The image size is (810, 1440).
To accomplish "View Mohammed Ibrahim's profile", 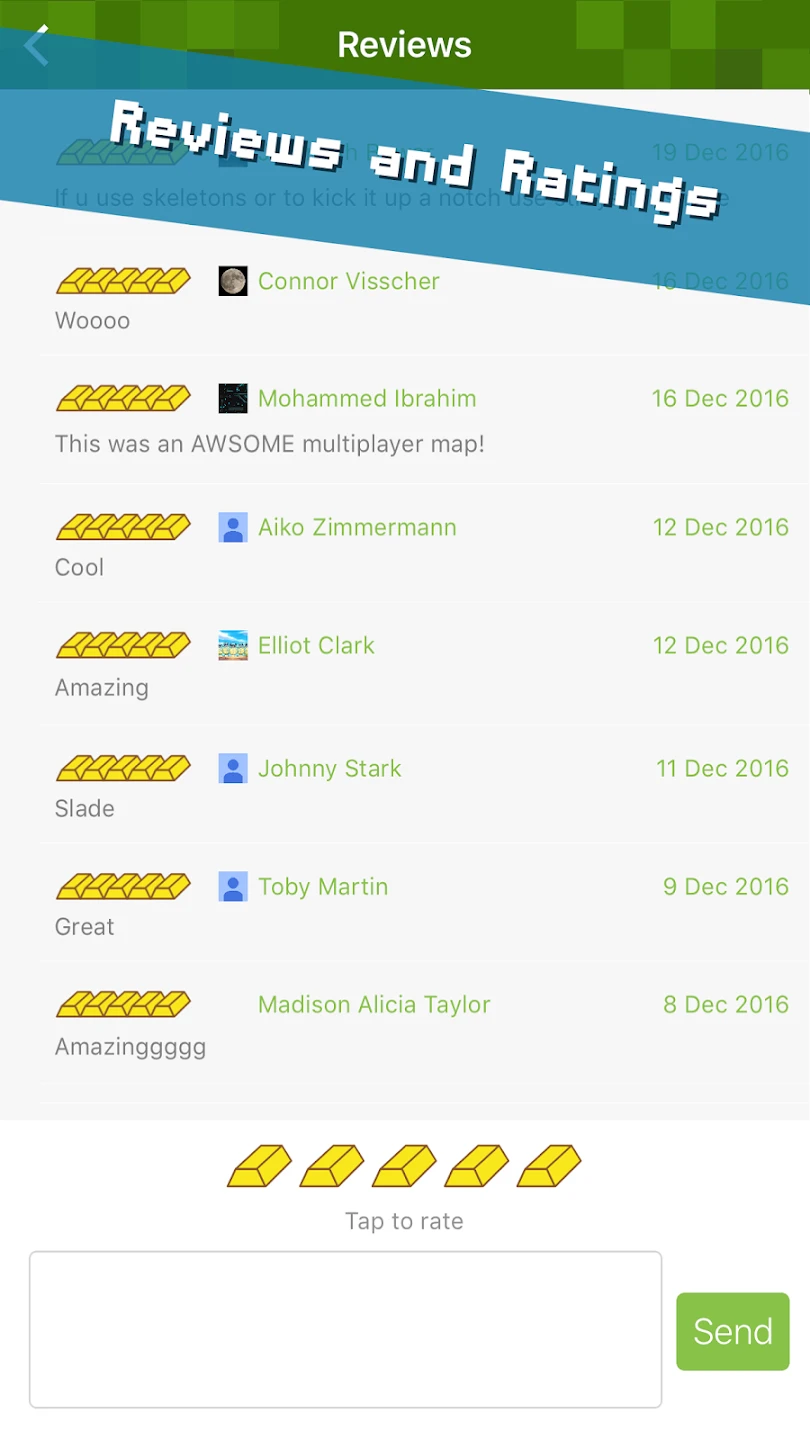I will pyautogui.click(x=366, y=398).
